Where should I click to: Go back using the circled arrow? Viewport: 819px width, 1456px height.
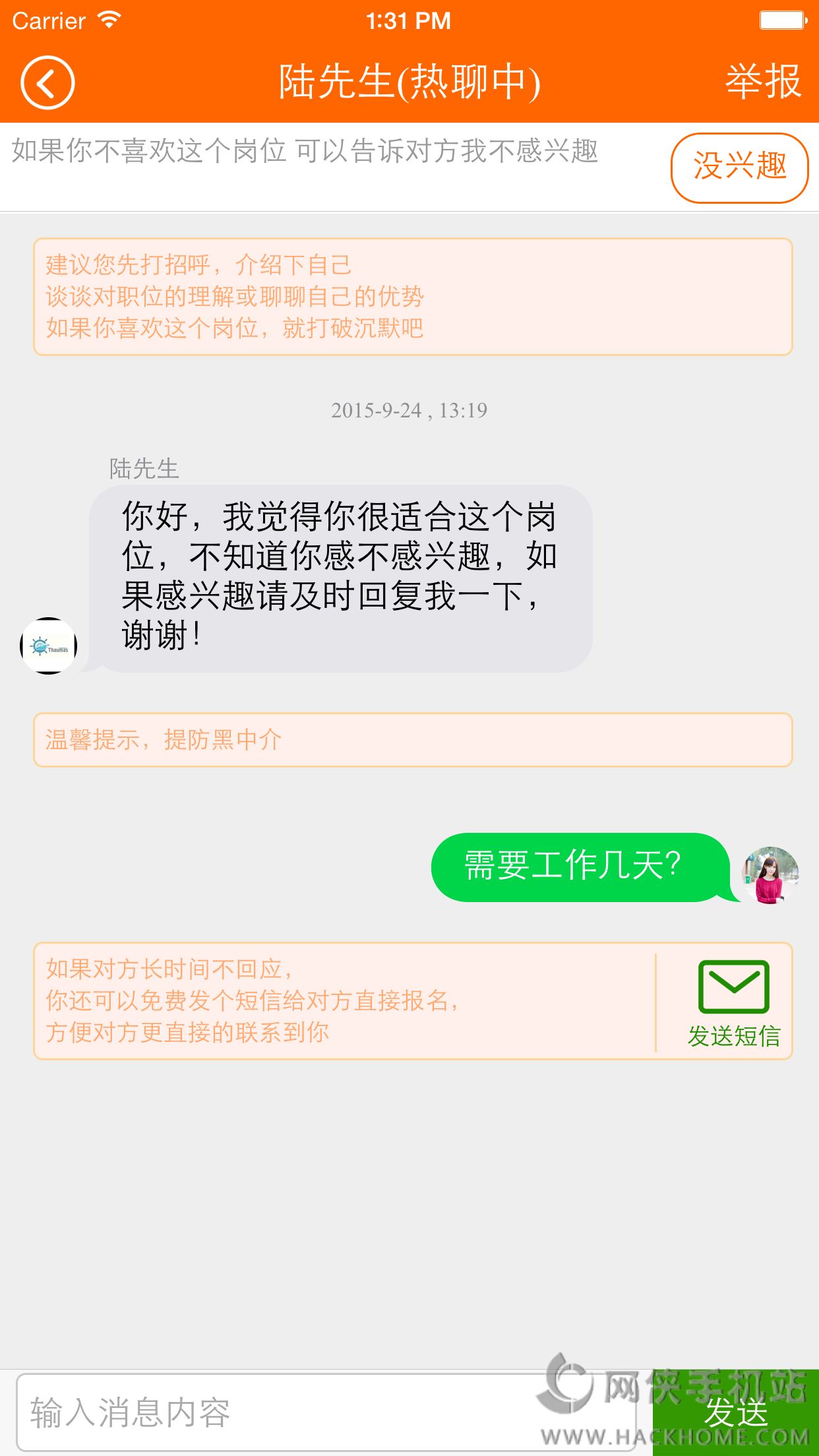47,82
